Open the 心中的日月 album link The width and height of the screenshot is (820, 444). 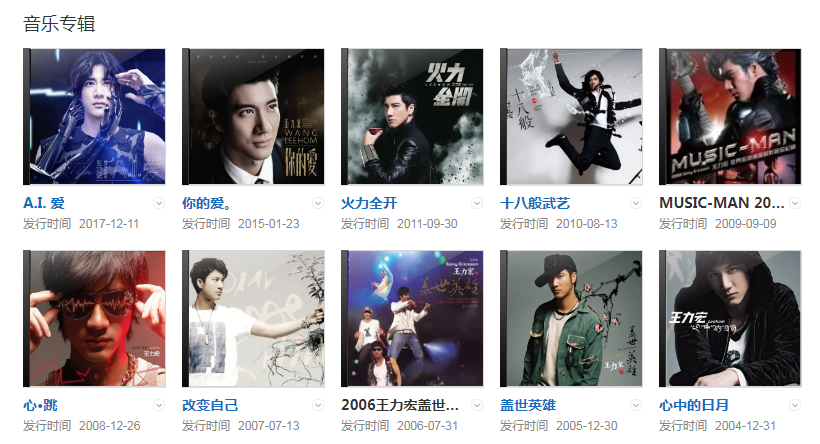pos(694,405)
